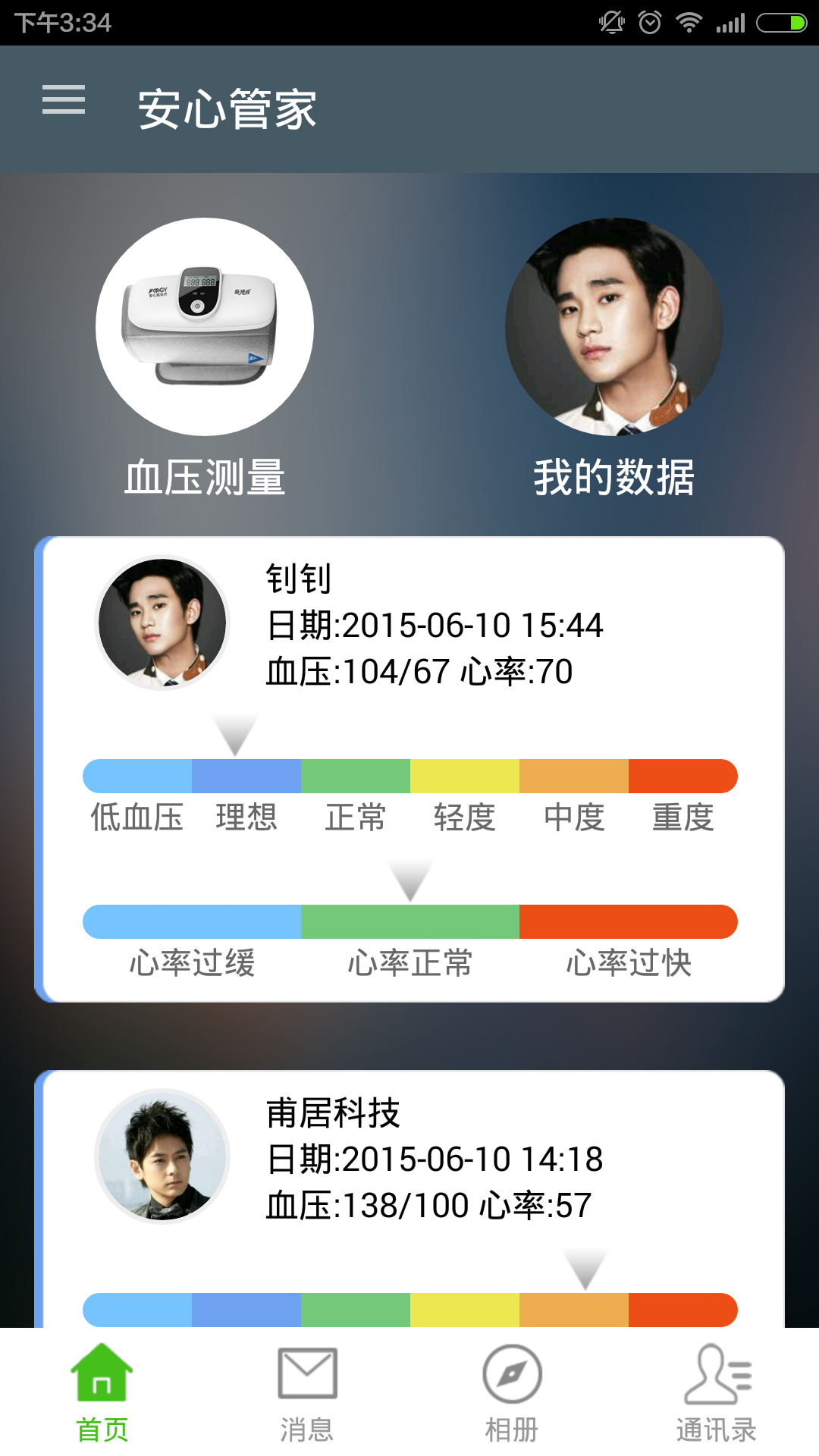819x1456 pixels.
Task: Open 甫居科技's blood pressure record card
Action: point(409,1198)
